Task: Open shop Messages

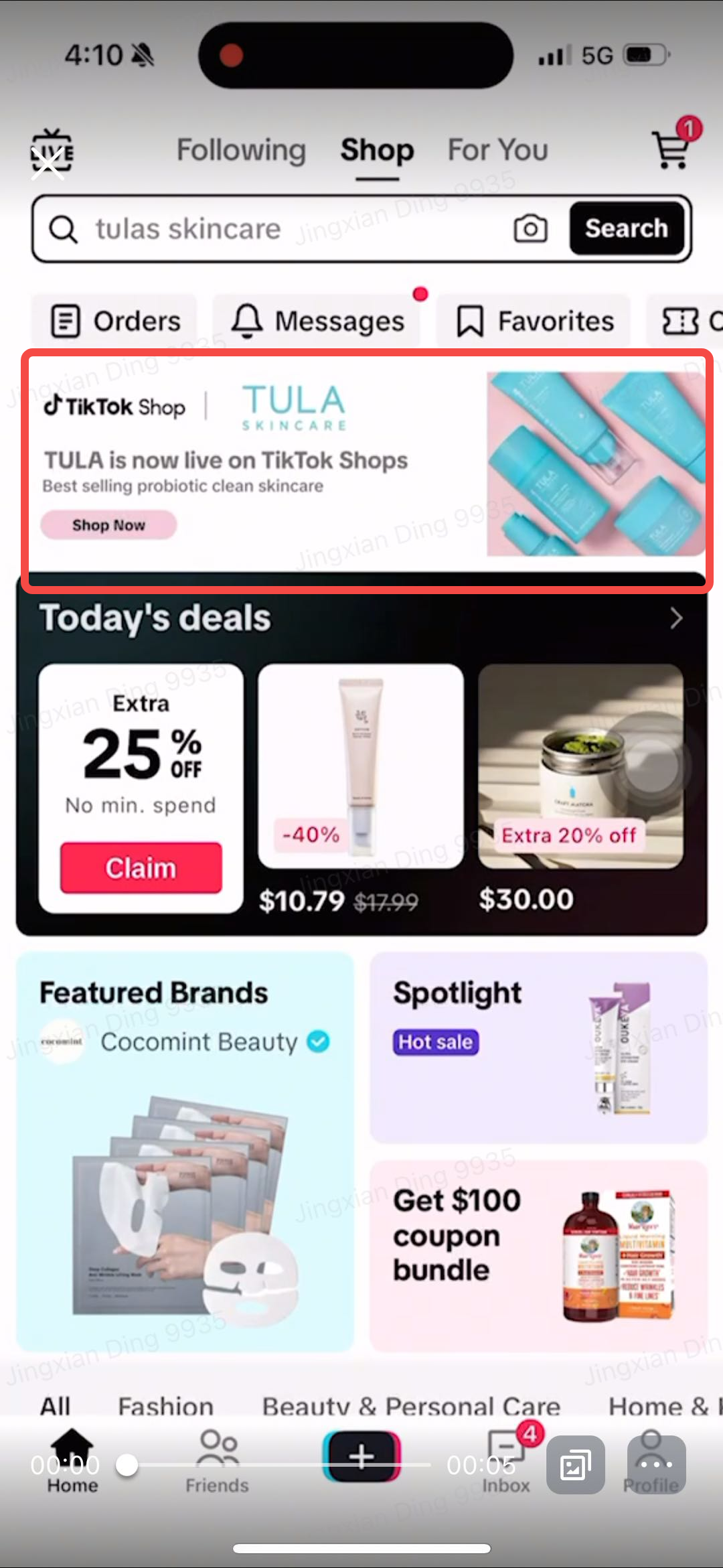Action: point(318,321)
